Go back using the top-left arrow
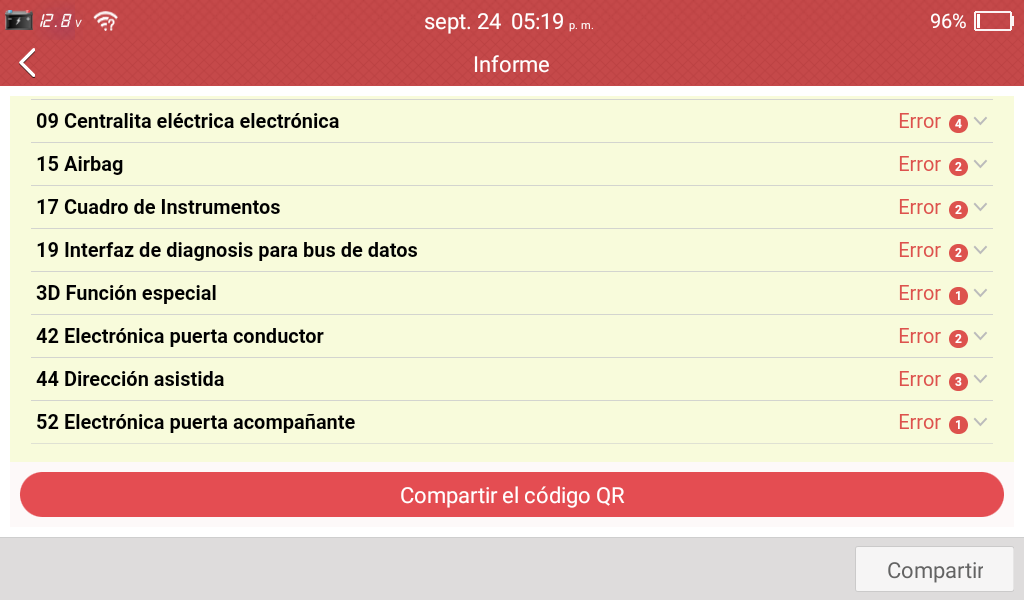The width and height of the screenshot is (1024, 600). tap(28, 63)
